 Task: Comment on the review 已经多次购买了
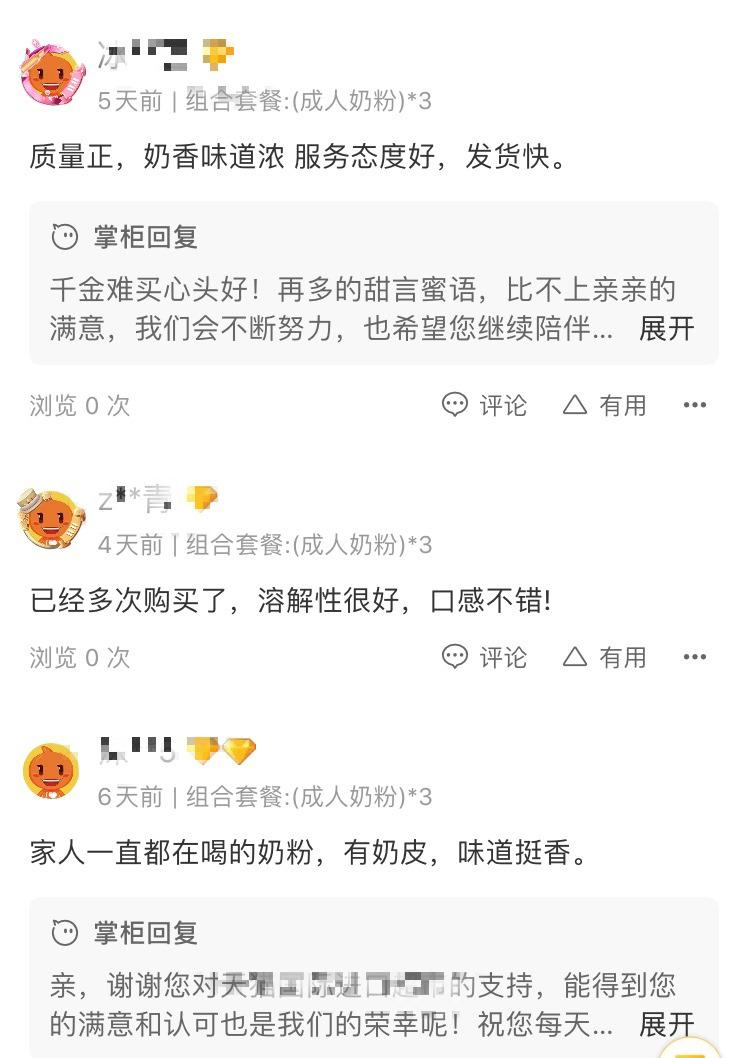tap(485, 657)
